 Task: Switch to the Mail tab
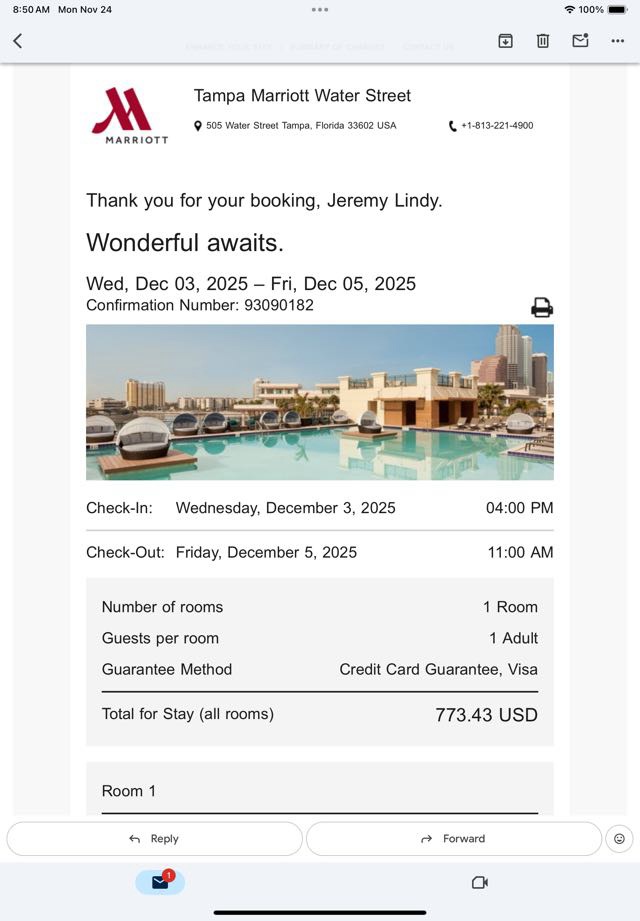[x=160, y=882]
